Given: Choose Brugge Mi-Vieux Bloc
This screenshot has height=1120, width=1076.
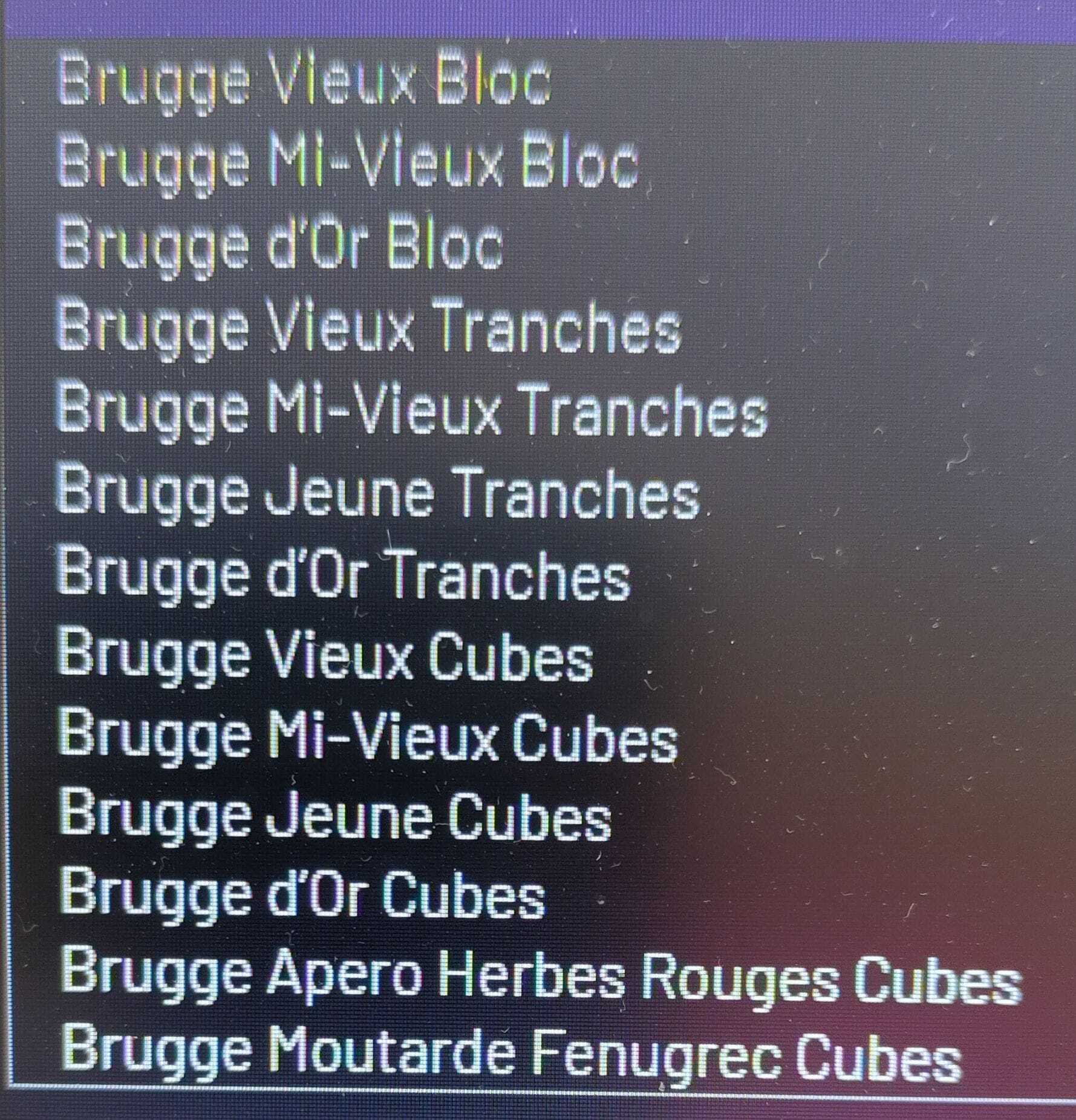Looking at the screenshot, I should [348, 163].
